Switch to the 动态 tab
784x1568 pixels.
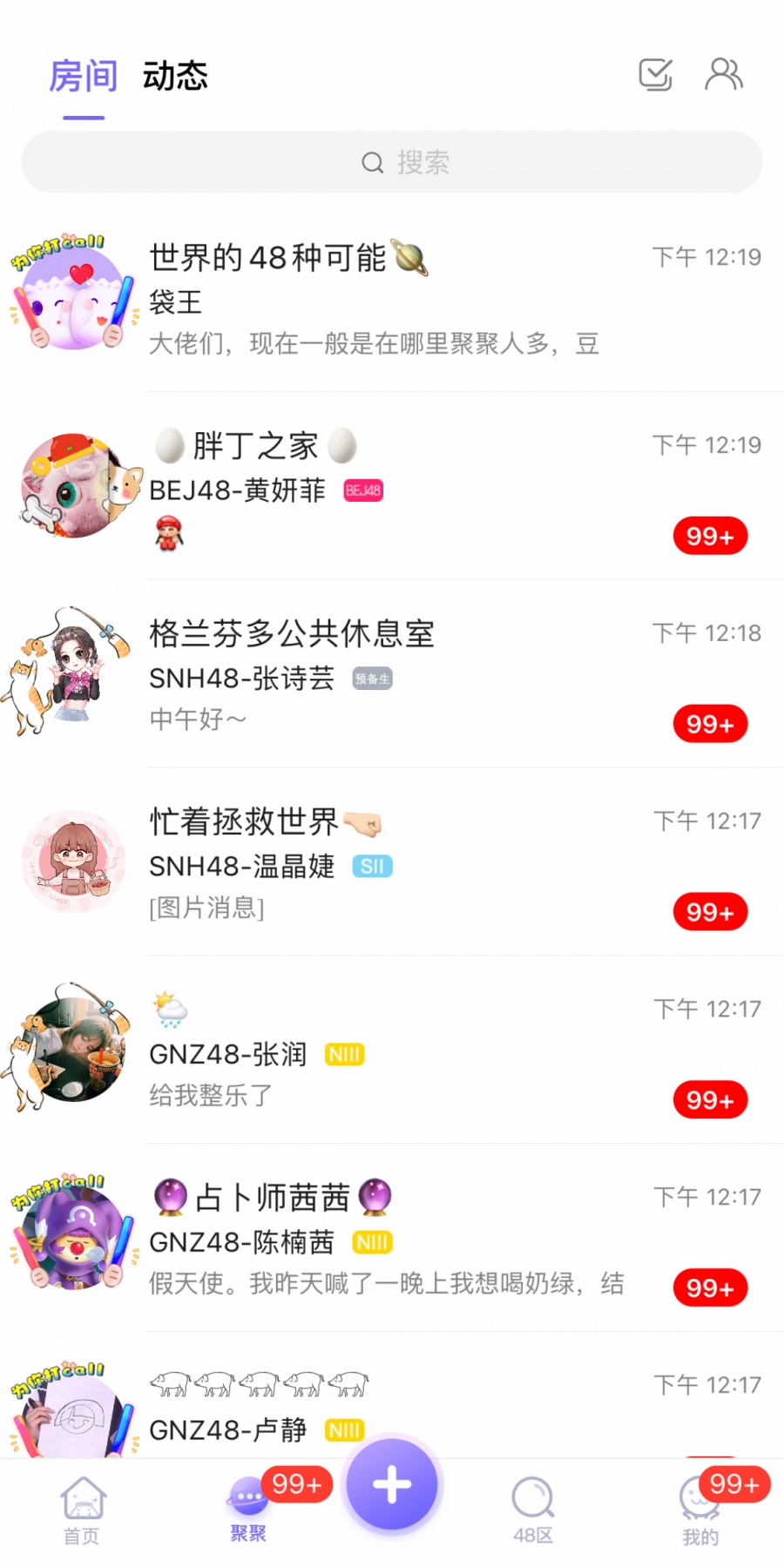pos(175,77)
